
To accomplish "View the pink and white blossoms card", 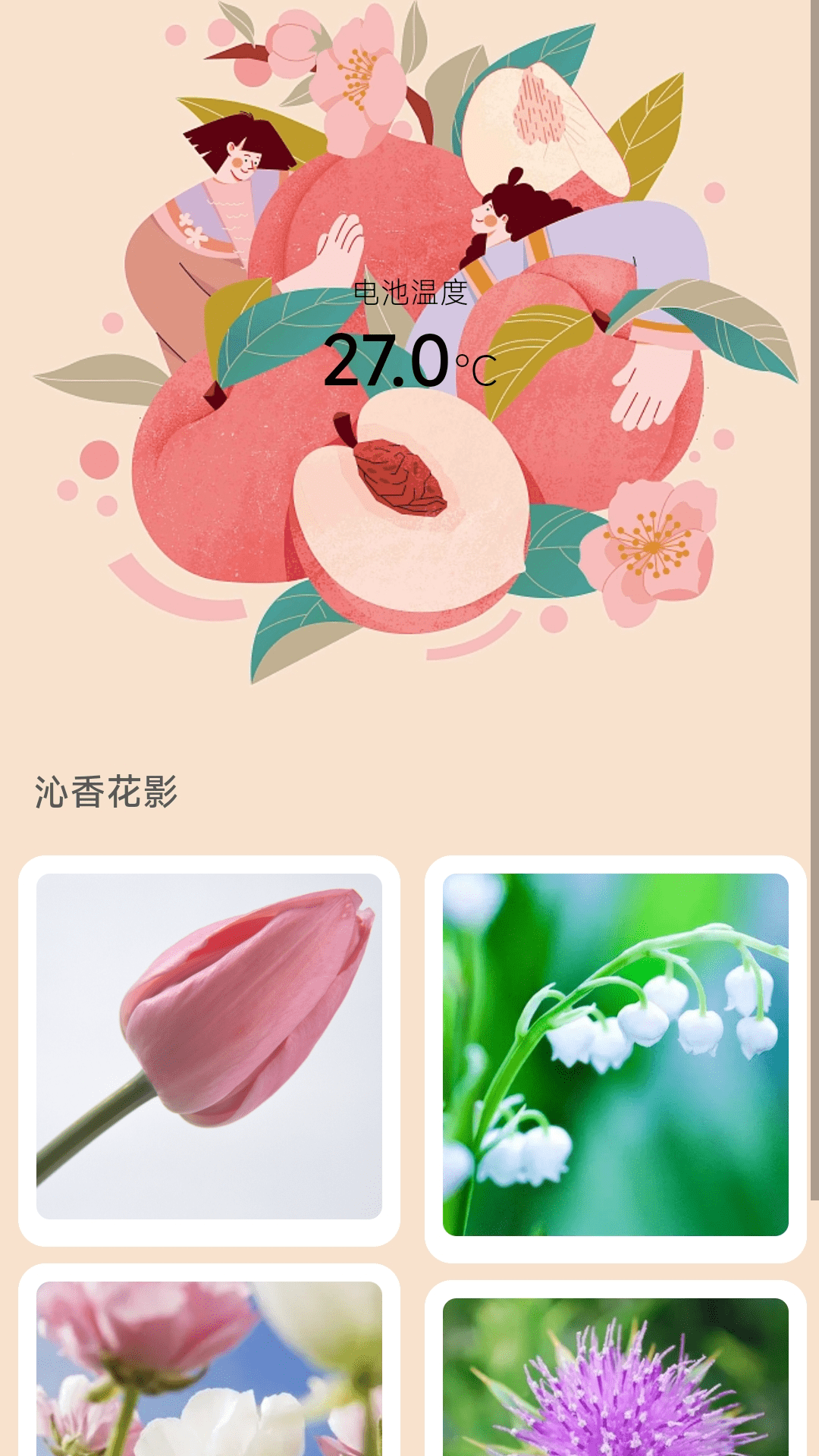I will tap(209, 1365).
